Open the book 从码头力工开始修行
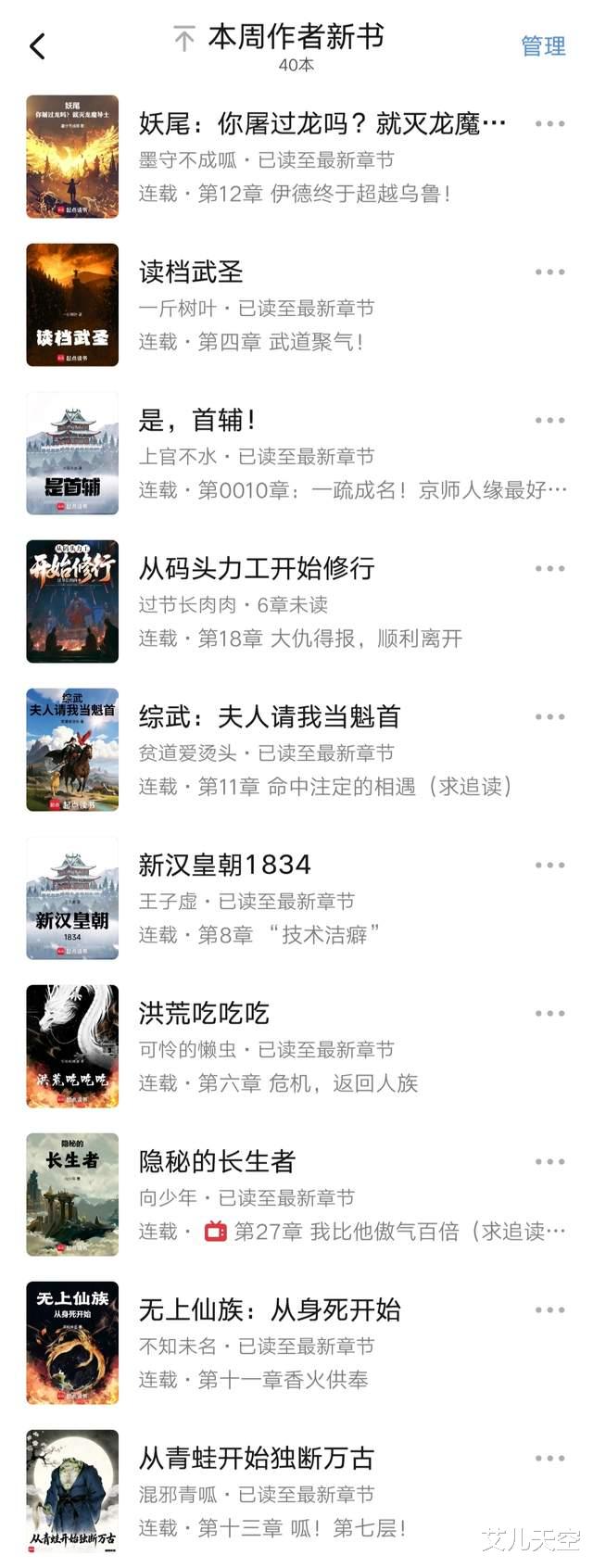The width and height of the screenshot is (593, 1568). click(257, 568)
